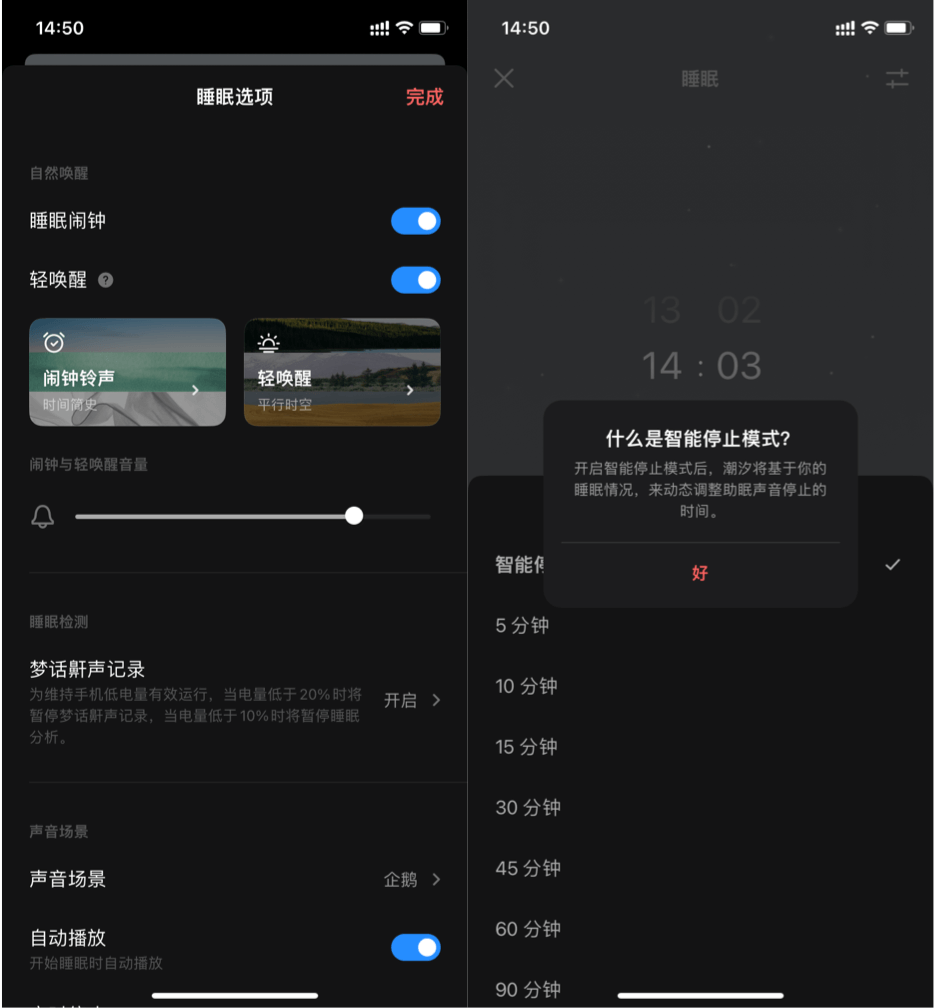The image size is (936, 1008).
Task: Adjust the alarm volume slider
Action: (x=353, y=516)
